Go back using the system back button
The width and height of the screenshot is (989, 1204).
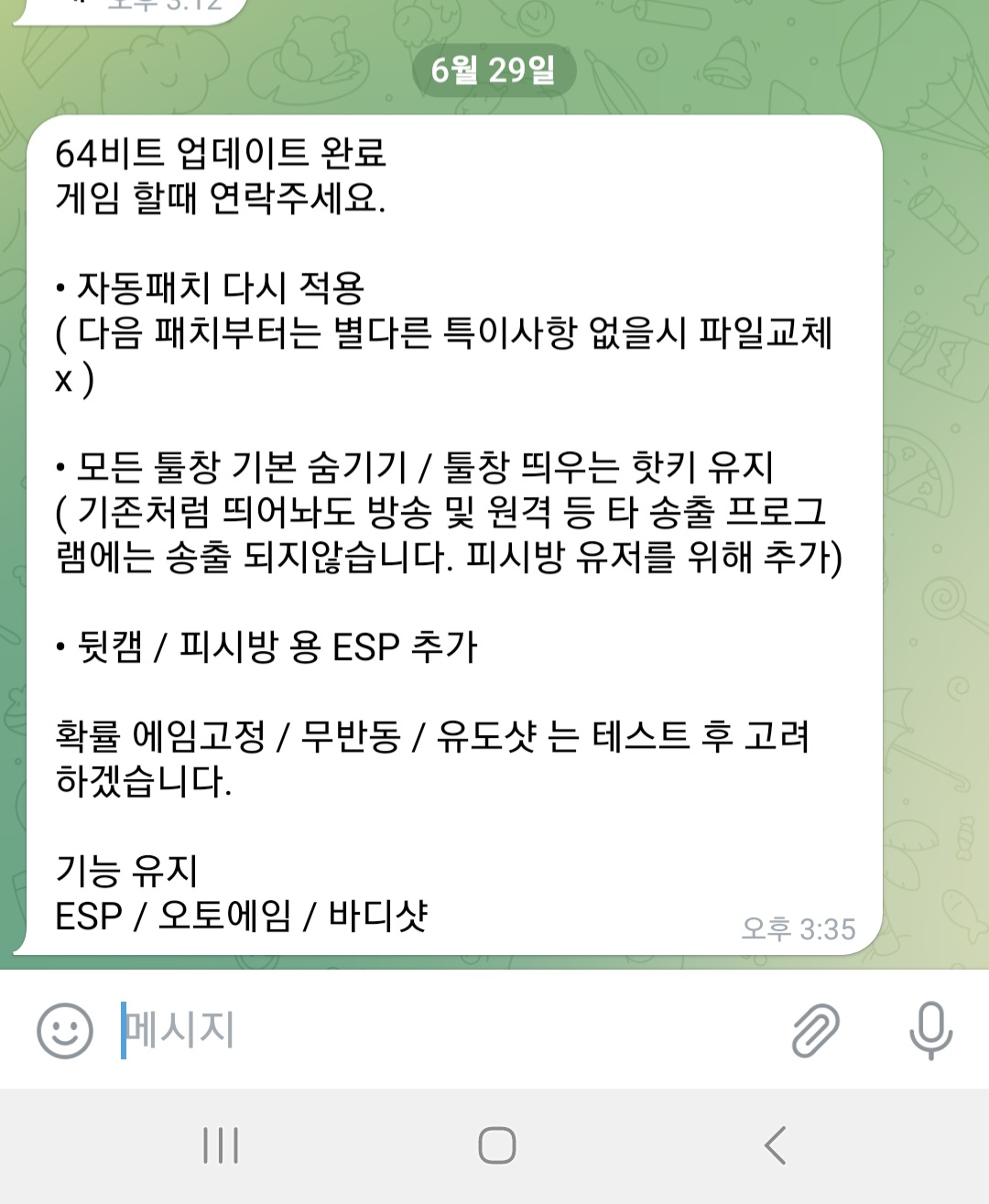pos(775,1145)
